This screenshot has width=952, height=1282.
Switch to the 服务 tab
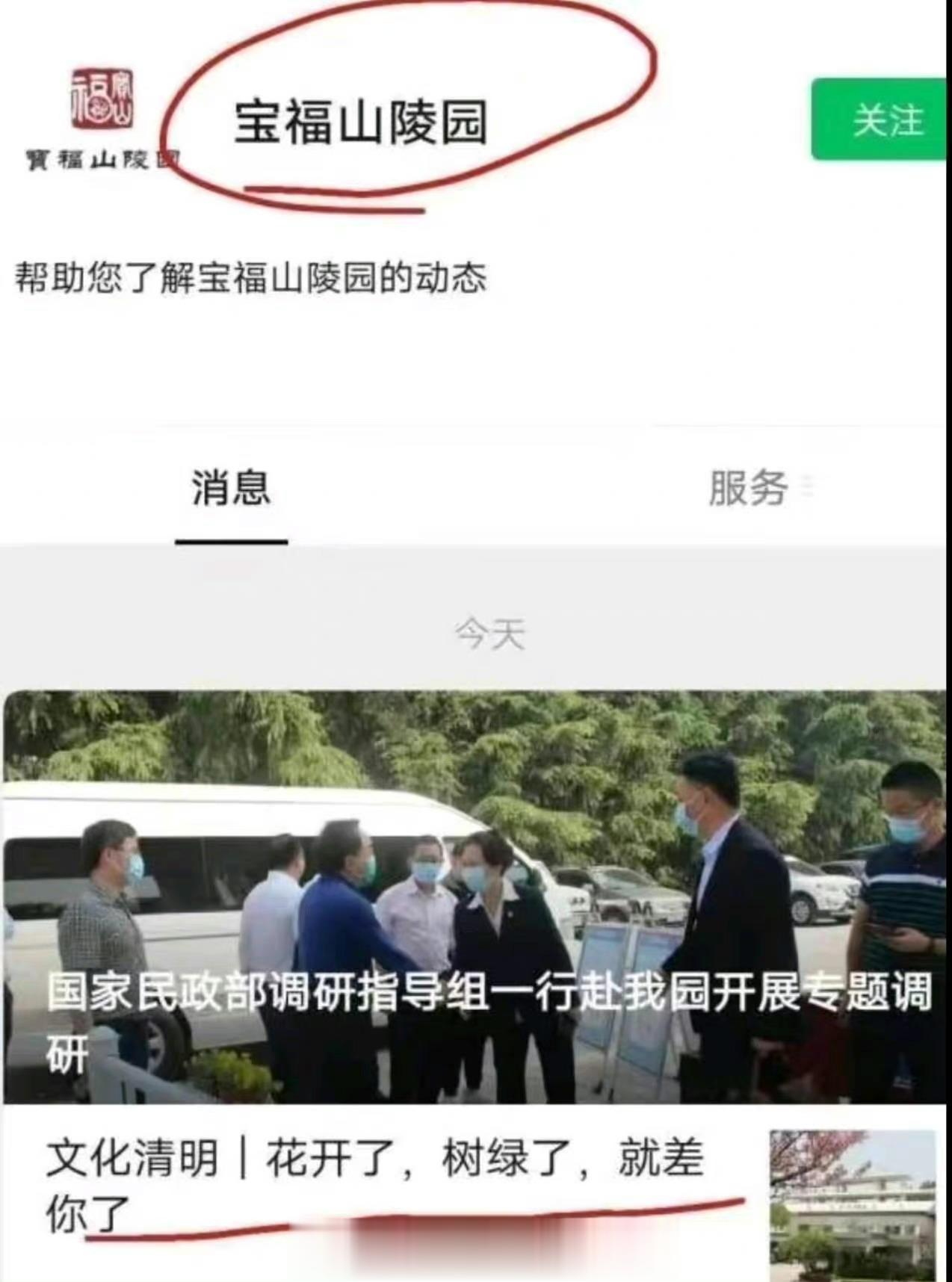click(749, 489)
